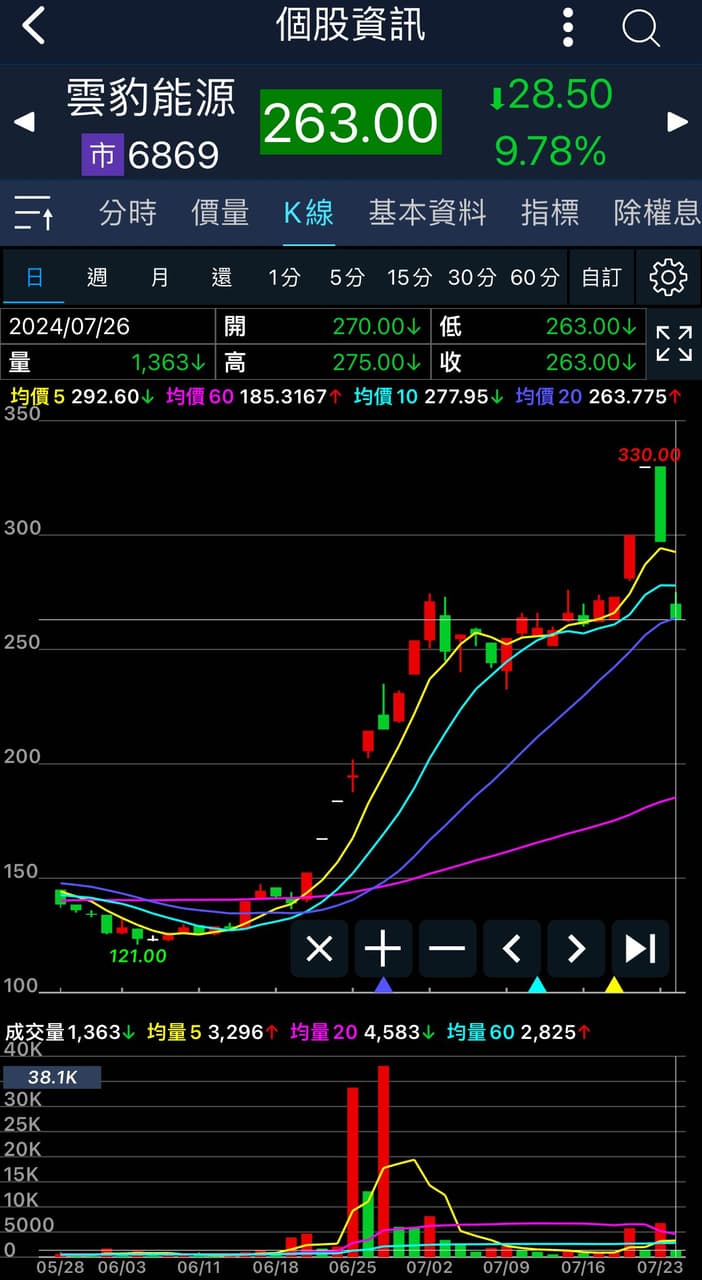Open the 指標 tab

[550, 213]
